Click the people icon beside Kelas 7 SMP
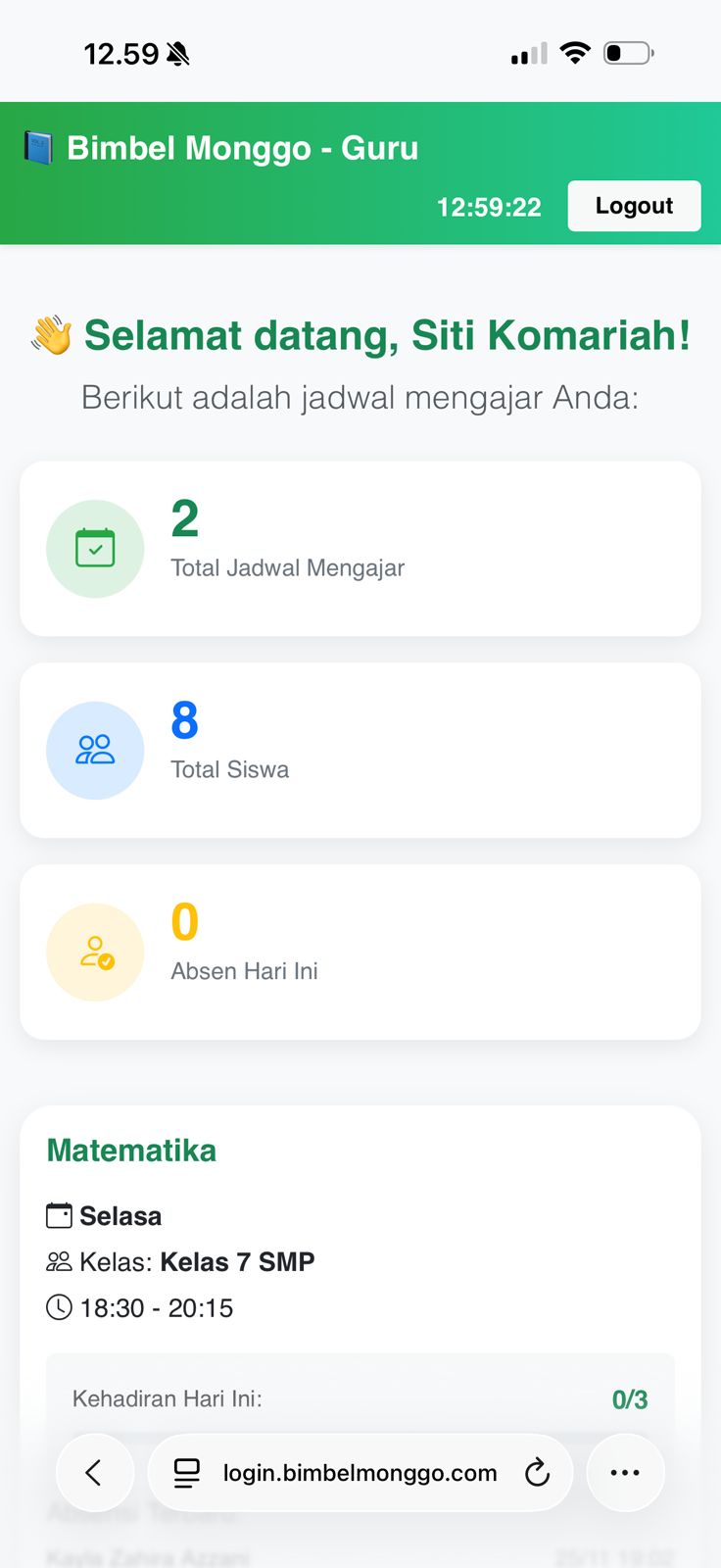This screenshot has width=721, height=1568. pyautogui.click(x=59, y=1262)
